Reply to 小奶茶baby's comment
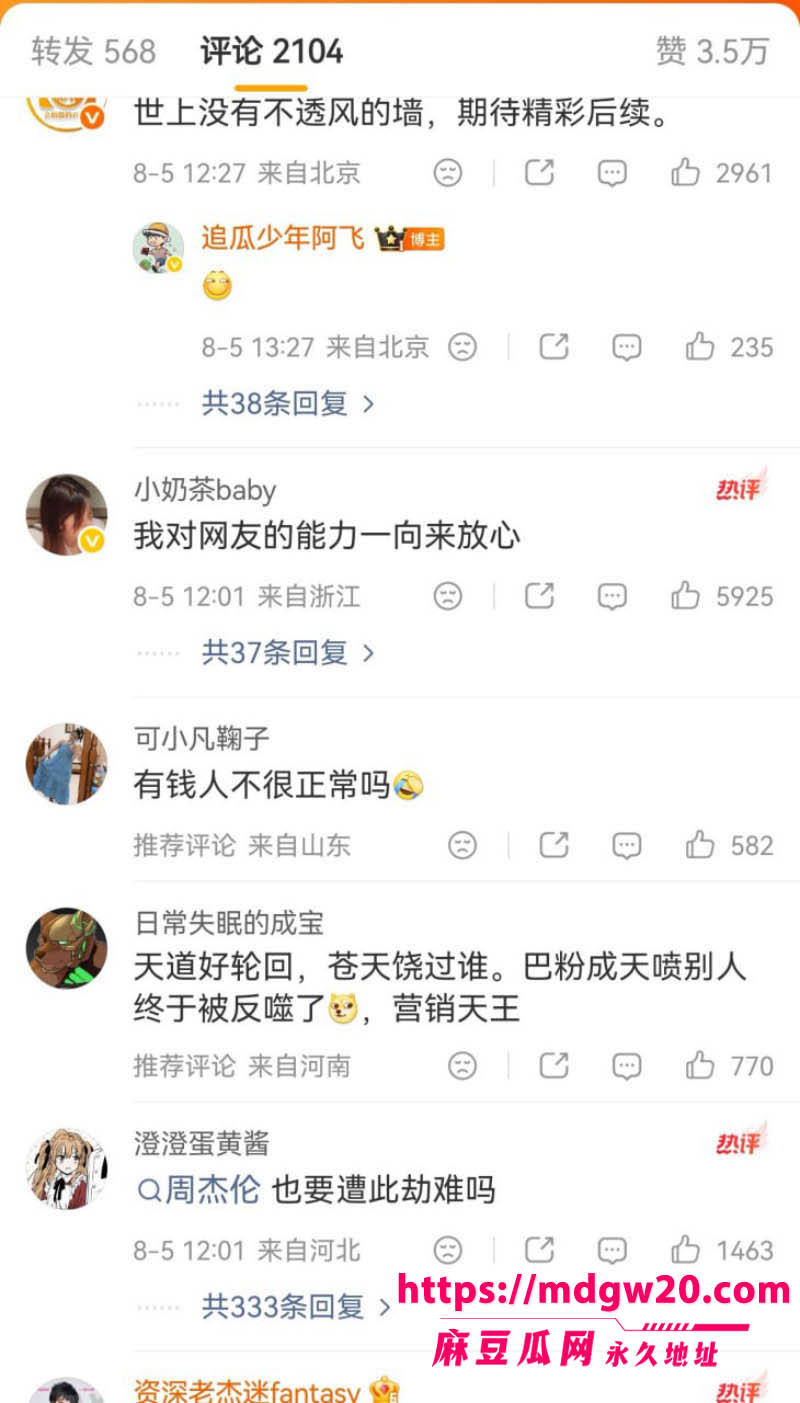This screenshot has width=800, height=1403. [x=612, y=597]
